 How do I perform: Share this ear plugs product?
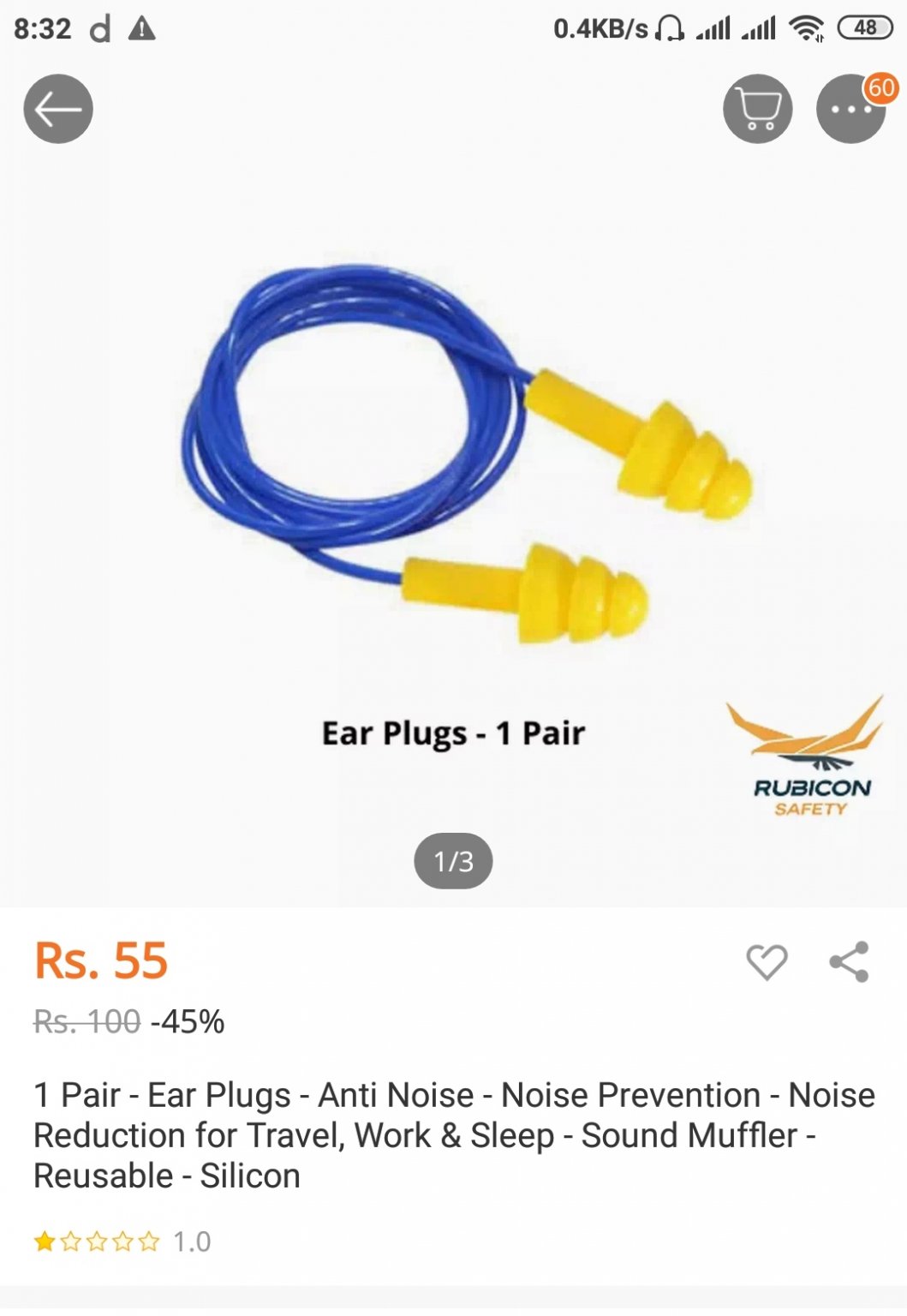849,961
